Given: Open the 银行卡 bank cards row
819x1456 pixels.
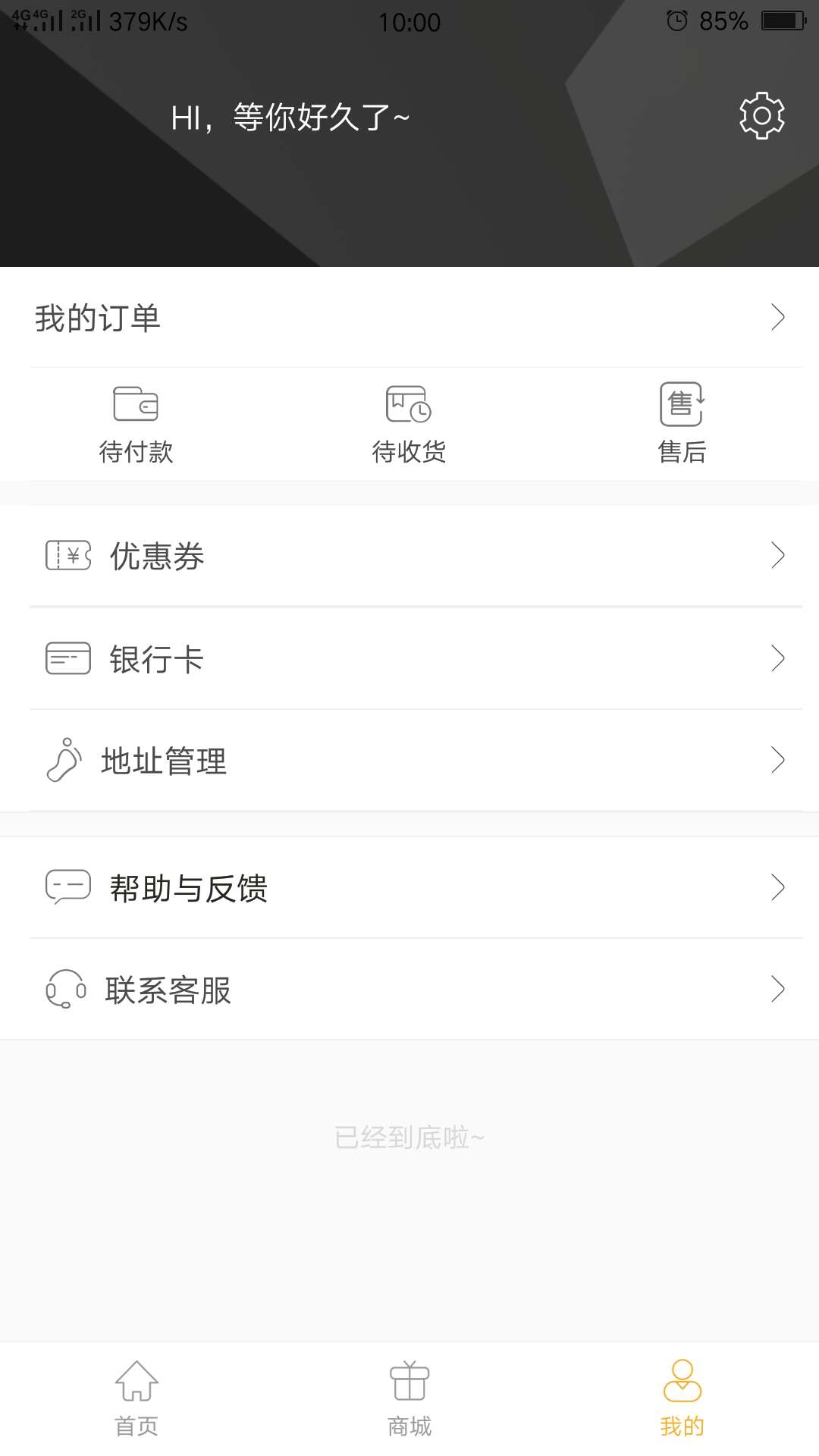Looking at the screenshot, I should pyautogui.click(x=409, y=658).
